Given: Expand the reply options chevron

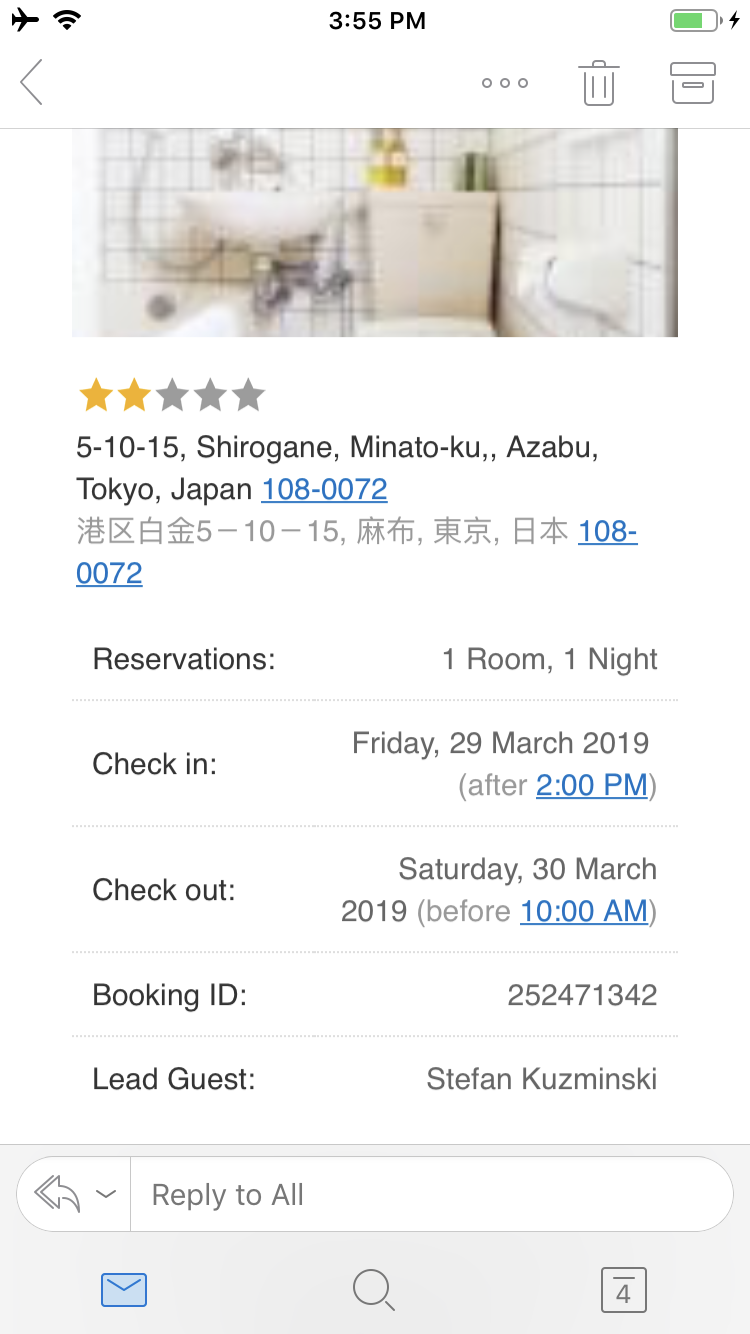Looking at the screenshot, I should (105, 1194).
